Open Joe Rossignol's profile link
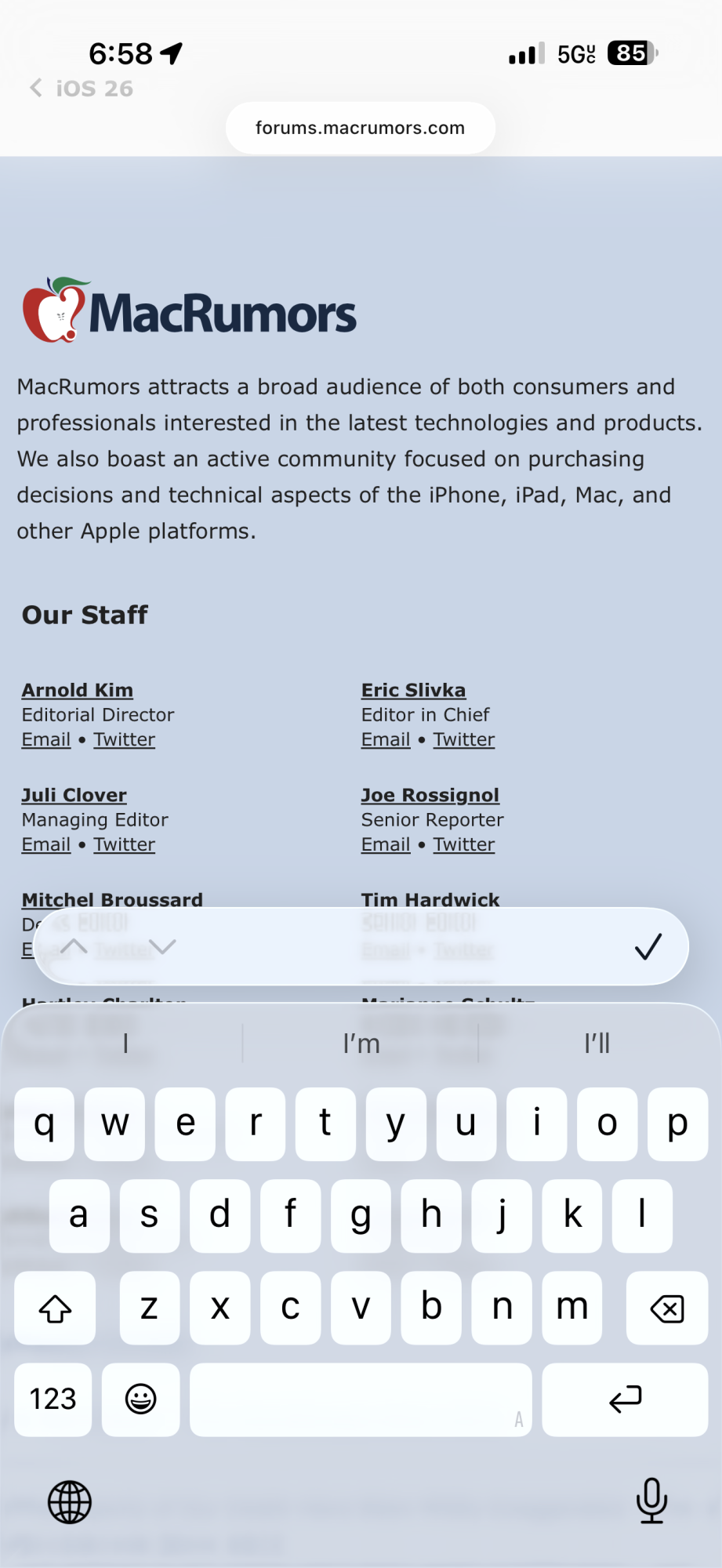This screenshot has width=722, height=1568. [x=430, y=795]
